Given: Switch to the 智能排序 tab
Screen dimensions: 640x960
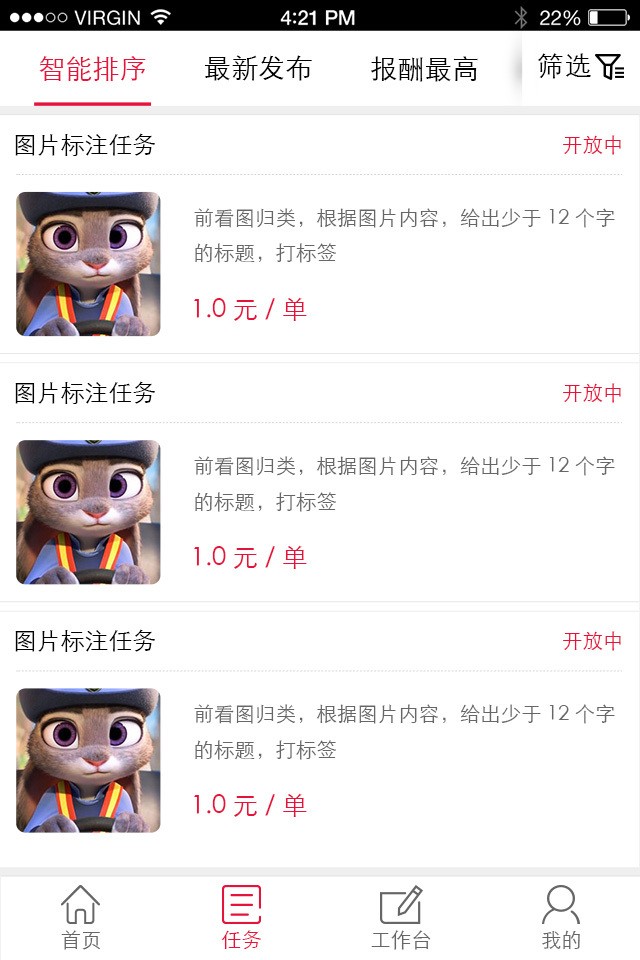Looking at the screenshot, I should 92,69.
